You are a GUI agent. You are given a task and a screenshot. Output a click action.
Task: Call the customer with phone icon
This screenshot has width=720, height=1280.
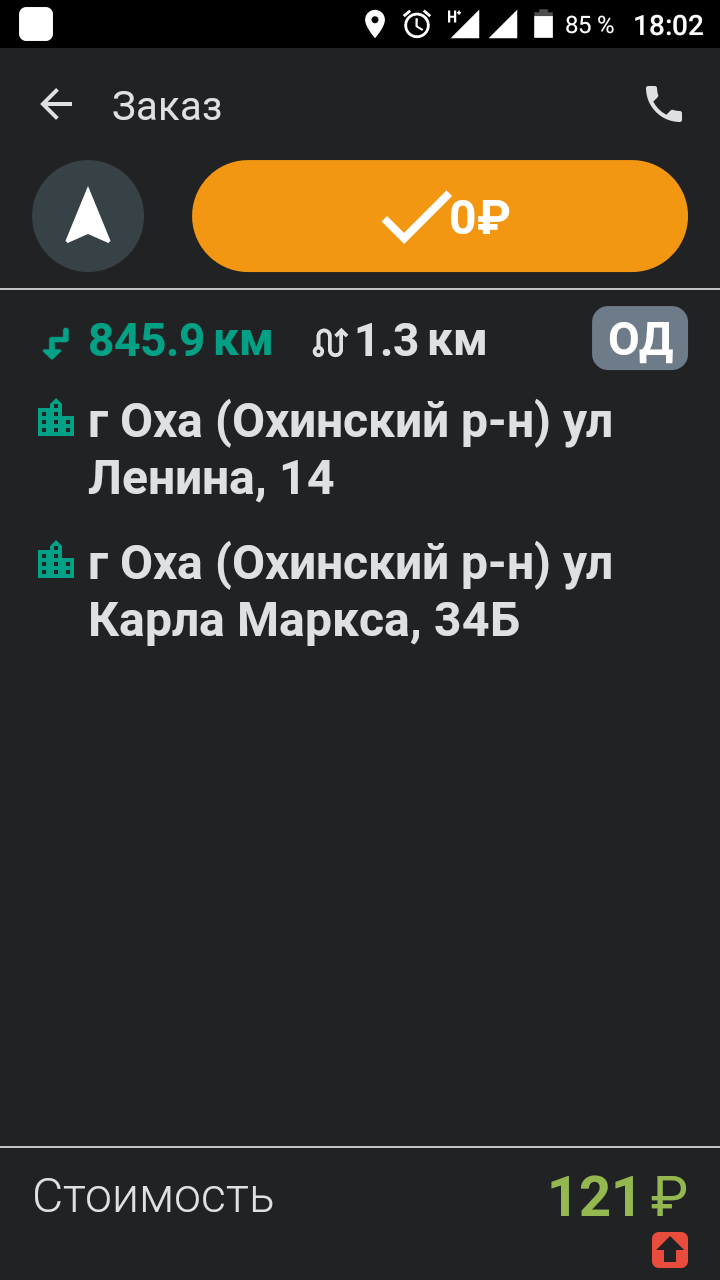[x=664, y=104]
